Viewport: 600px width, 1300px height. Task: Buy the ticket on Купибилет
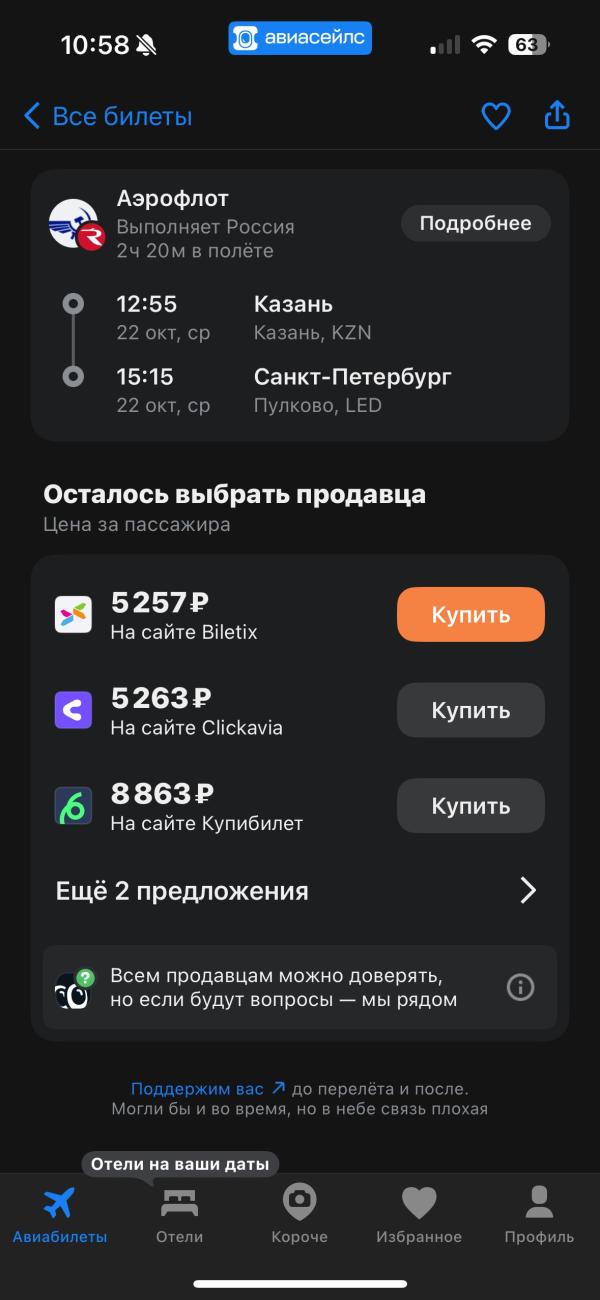[x=470, y=806]
